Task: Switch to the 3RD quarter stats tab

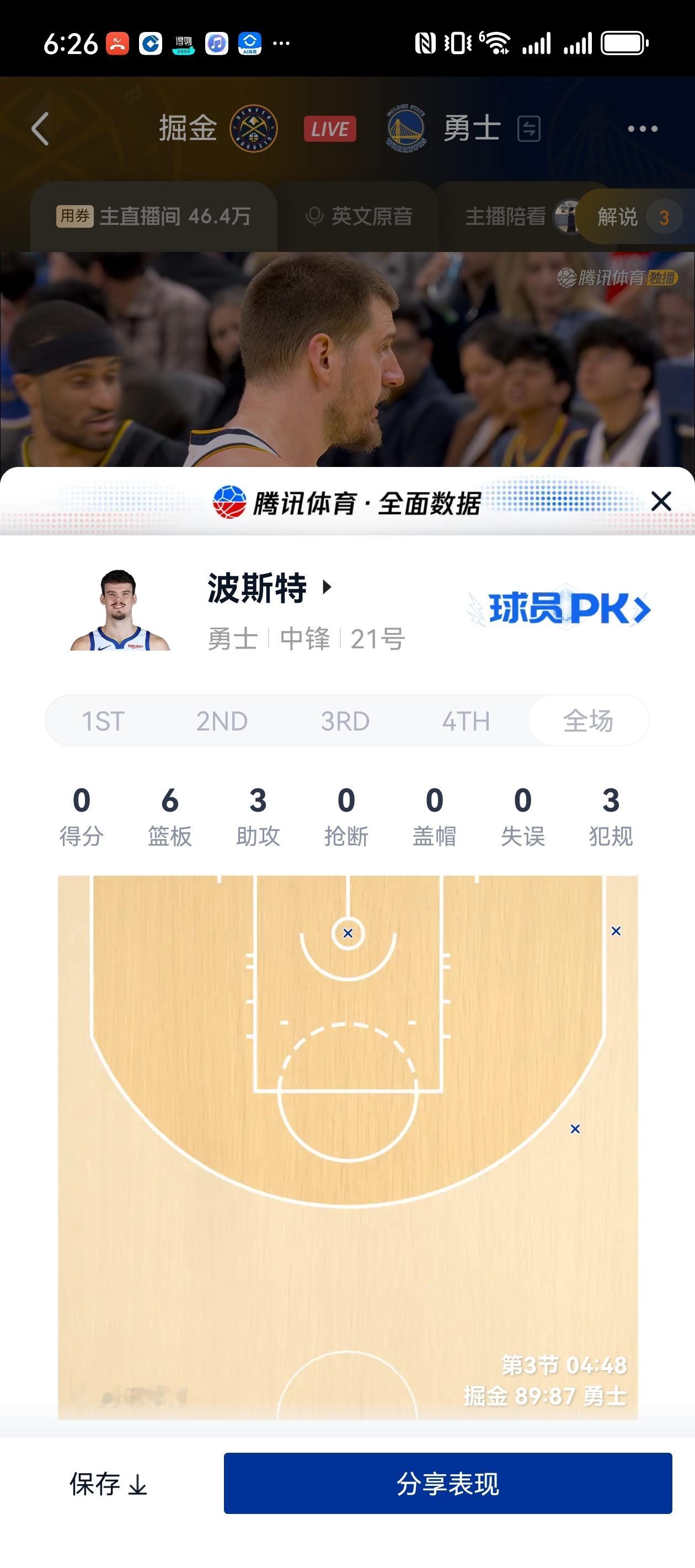Action: (344, 720)
